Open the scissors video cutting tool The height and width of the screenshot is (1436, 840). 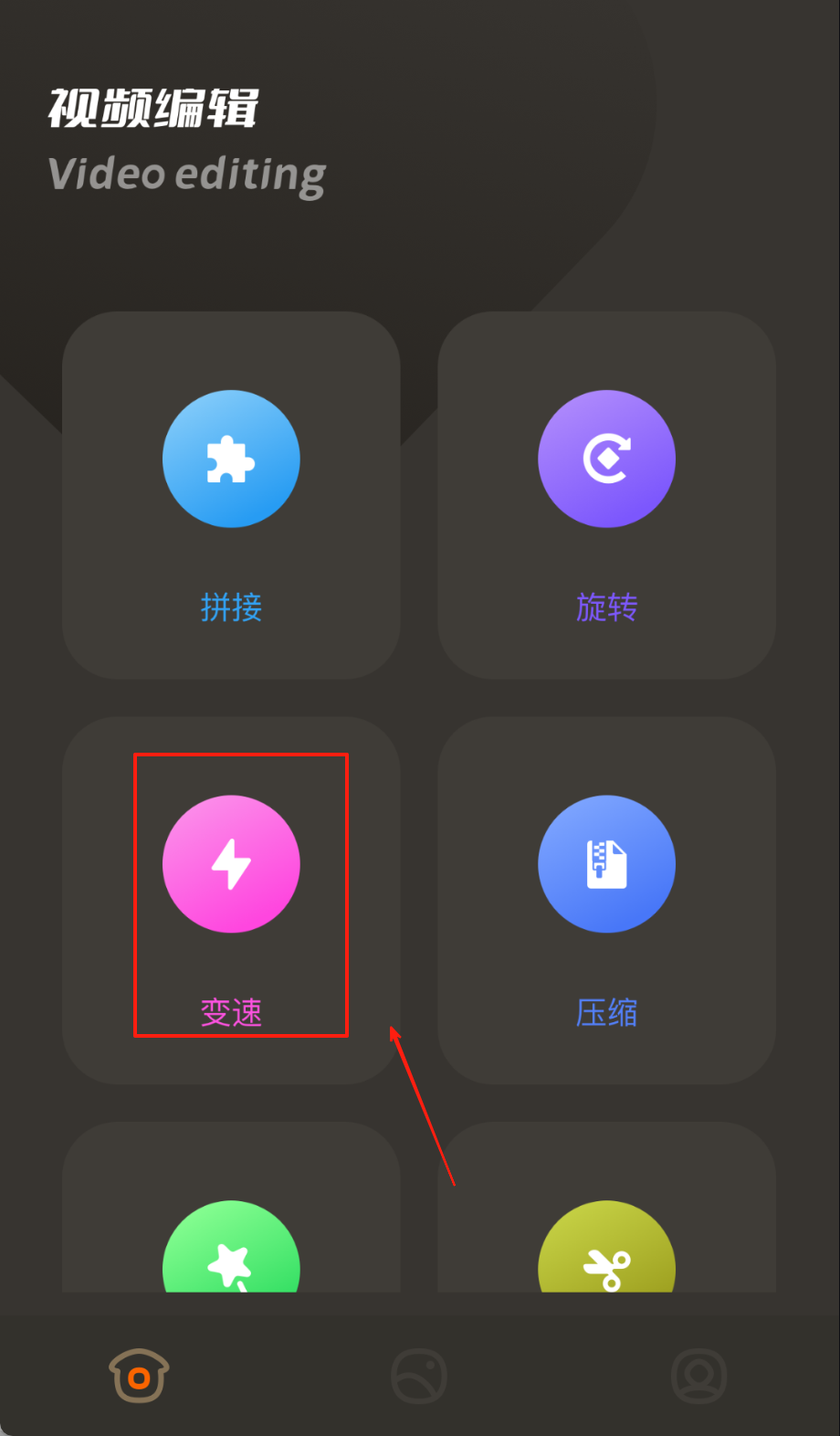(x=606, y=1253)
